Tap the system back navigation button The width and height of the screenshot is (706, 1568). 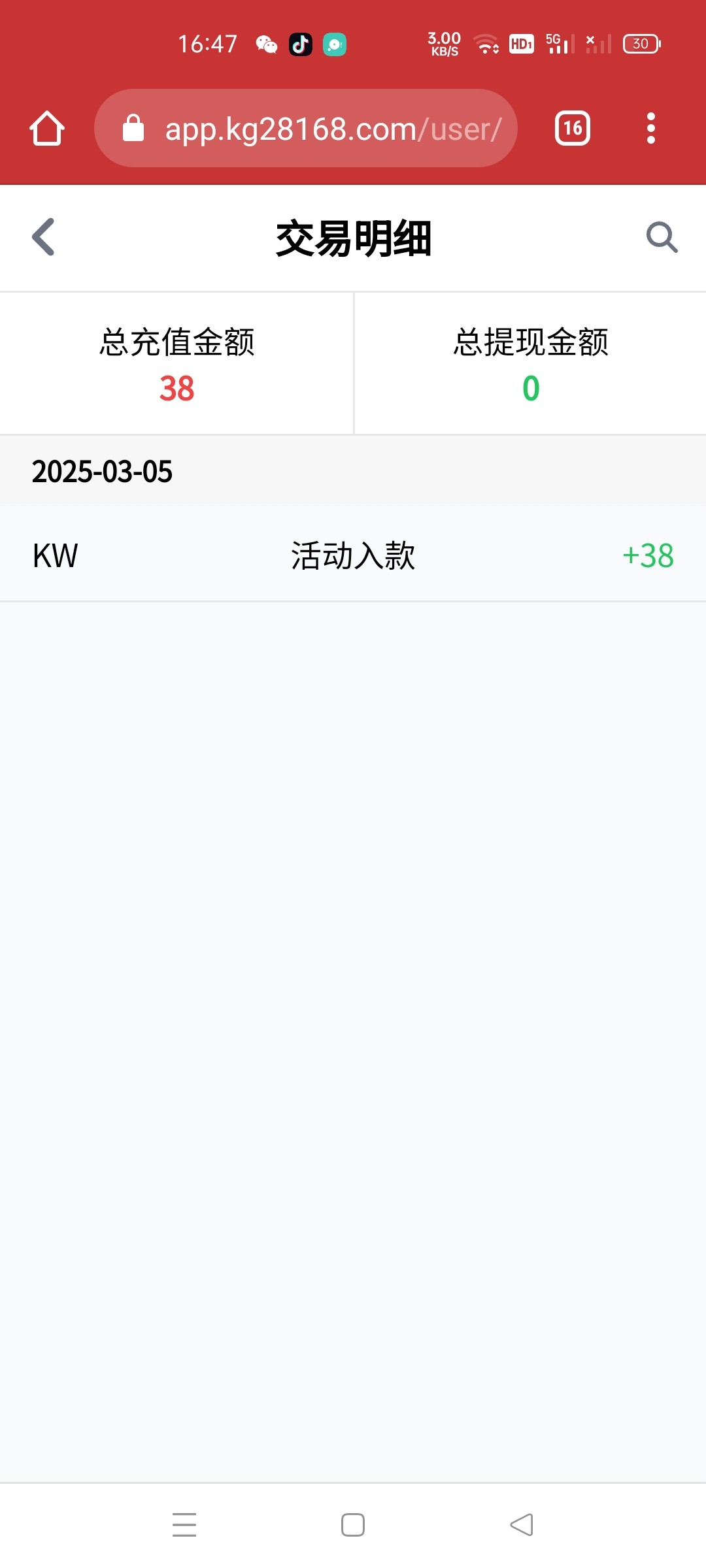click(522, 1525)
